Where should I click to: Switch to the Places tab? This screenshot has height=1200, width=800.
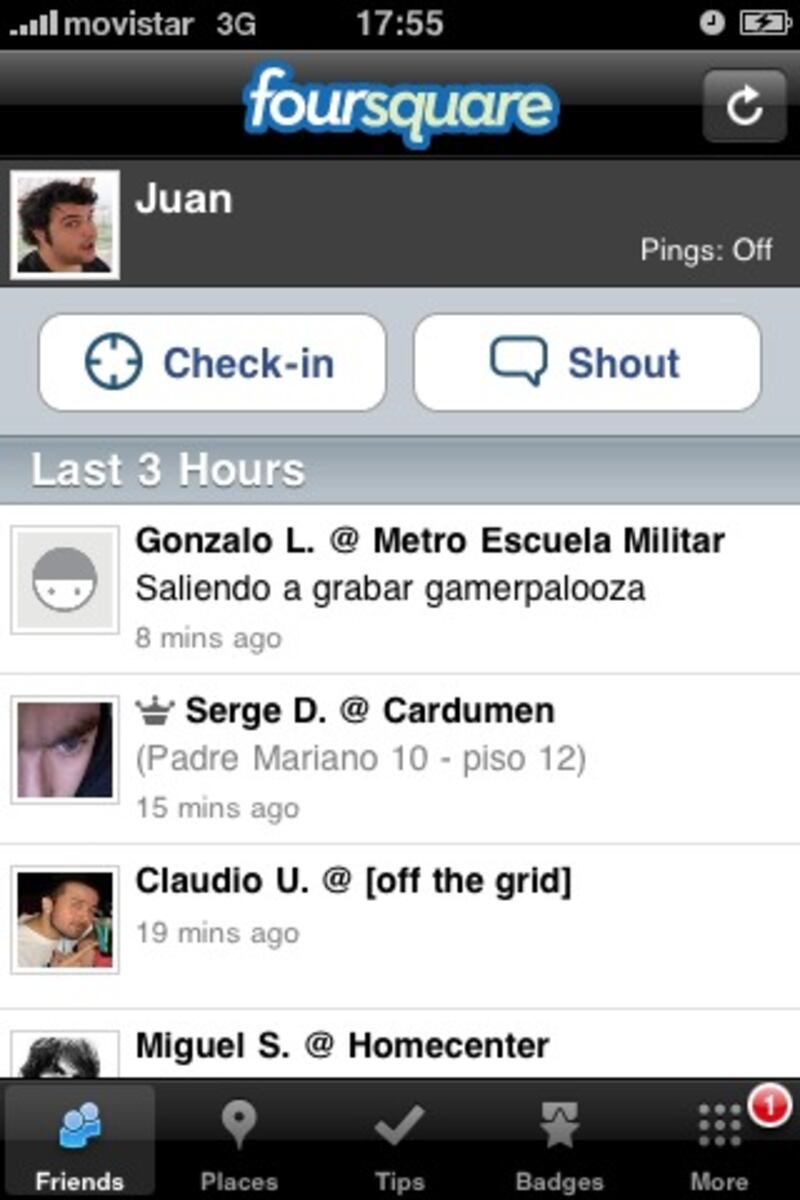pos(239,1142)
